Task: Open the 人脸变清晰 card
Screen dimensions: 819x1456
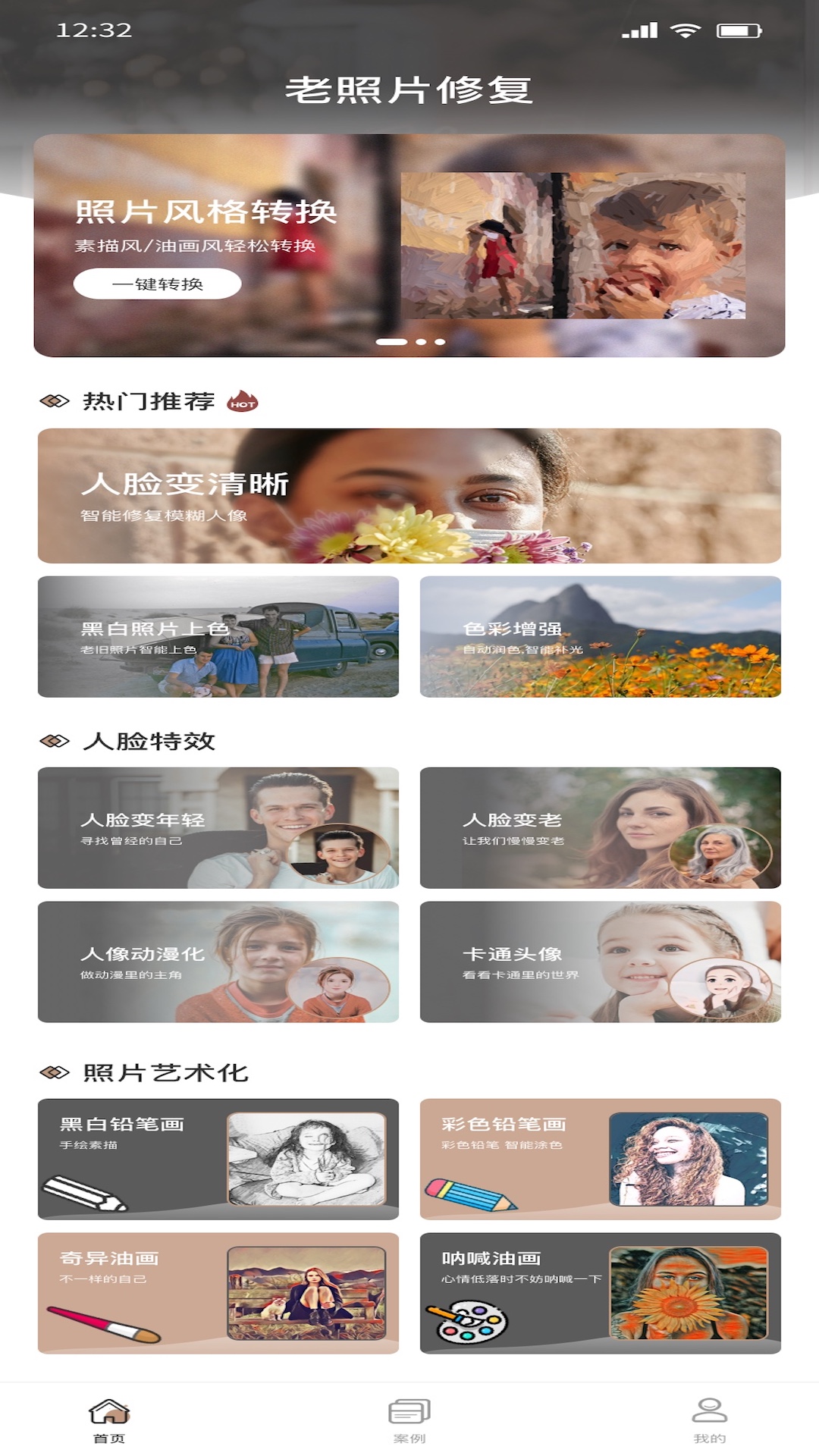Action: pos(409,495)
